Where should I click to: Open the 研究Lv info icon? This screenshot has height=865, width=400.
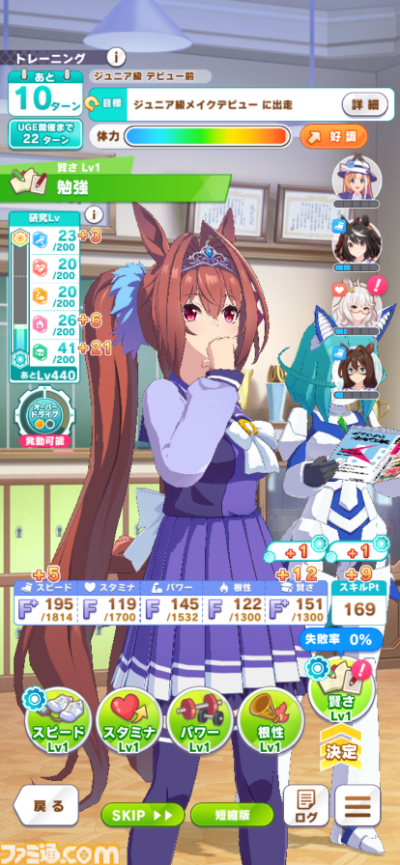[x=95, y=214]
